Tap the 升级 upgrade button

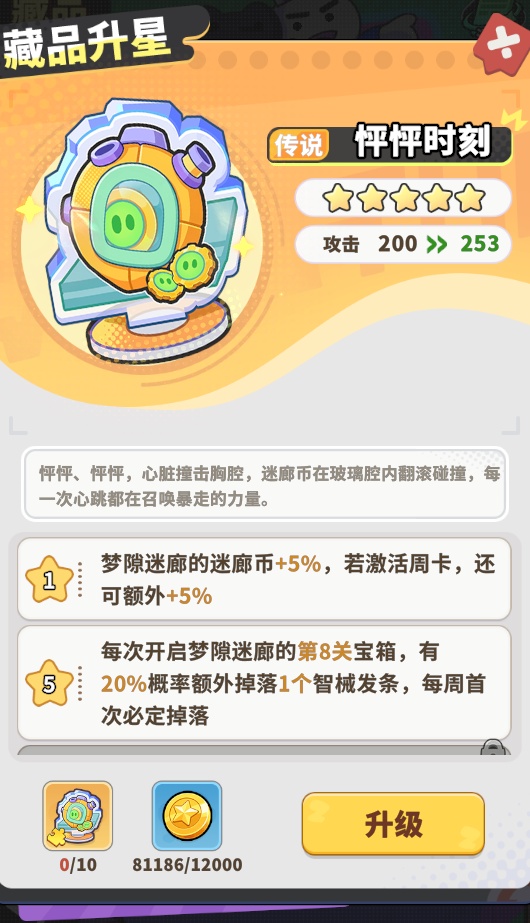tap(393, 824)
